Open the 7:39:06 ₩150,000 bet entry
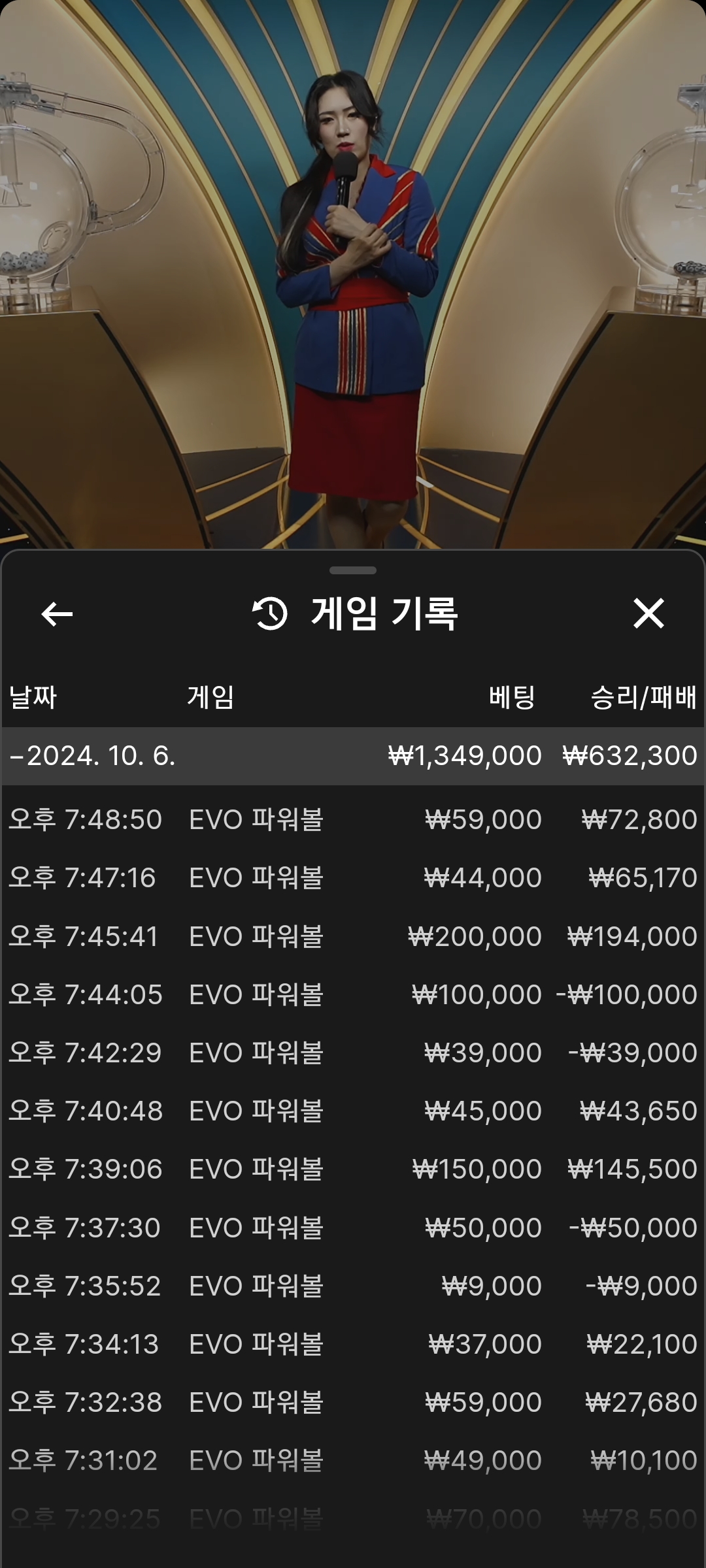The image size is (706, 1568). click(353, 1169)
